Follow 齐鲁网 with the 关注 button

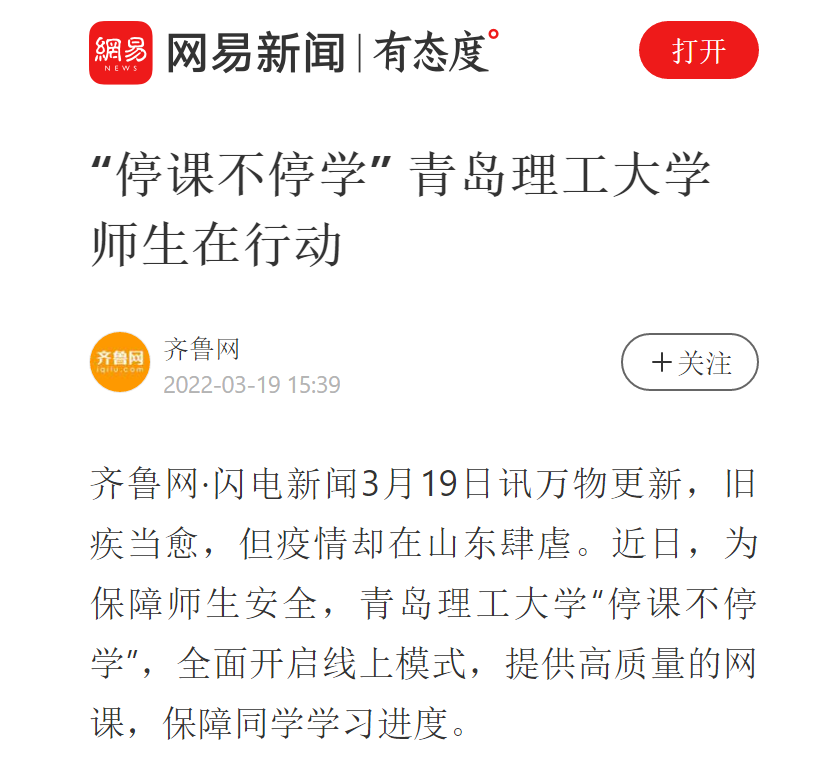pyautogui.click(x=689, y=362)
